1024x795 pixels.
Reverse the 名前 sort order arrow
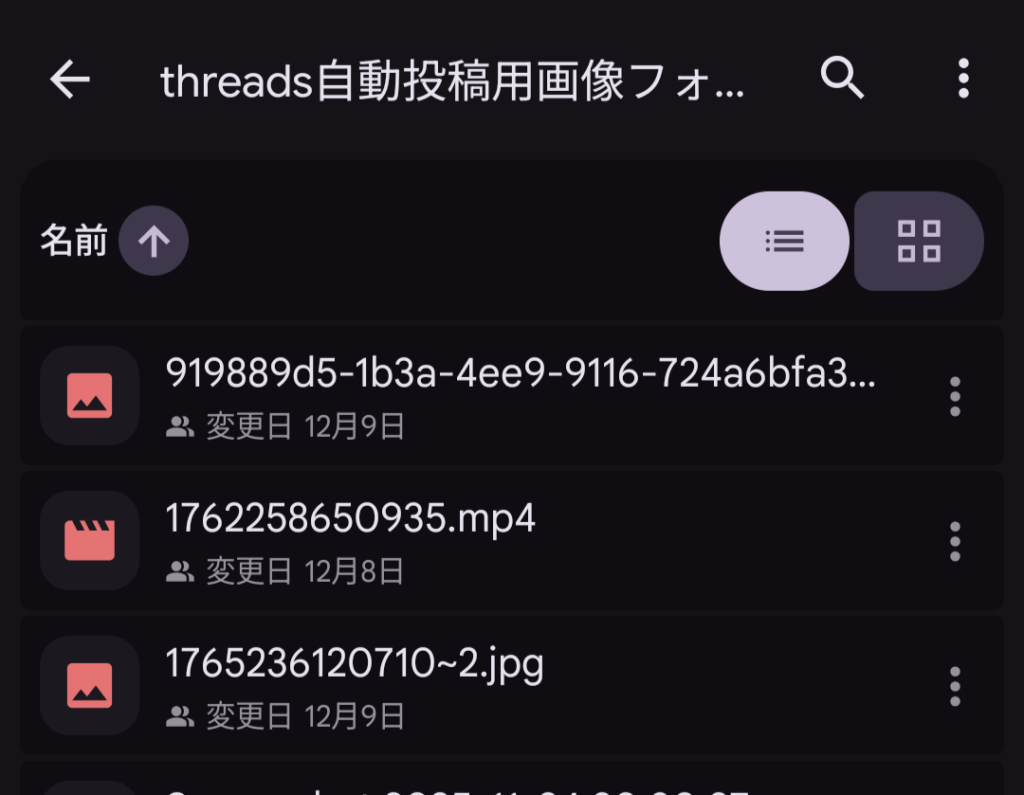pyautogui.click(x=154, y=241)
